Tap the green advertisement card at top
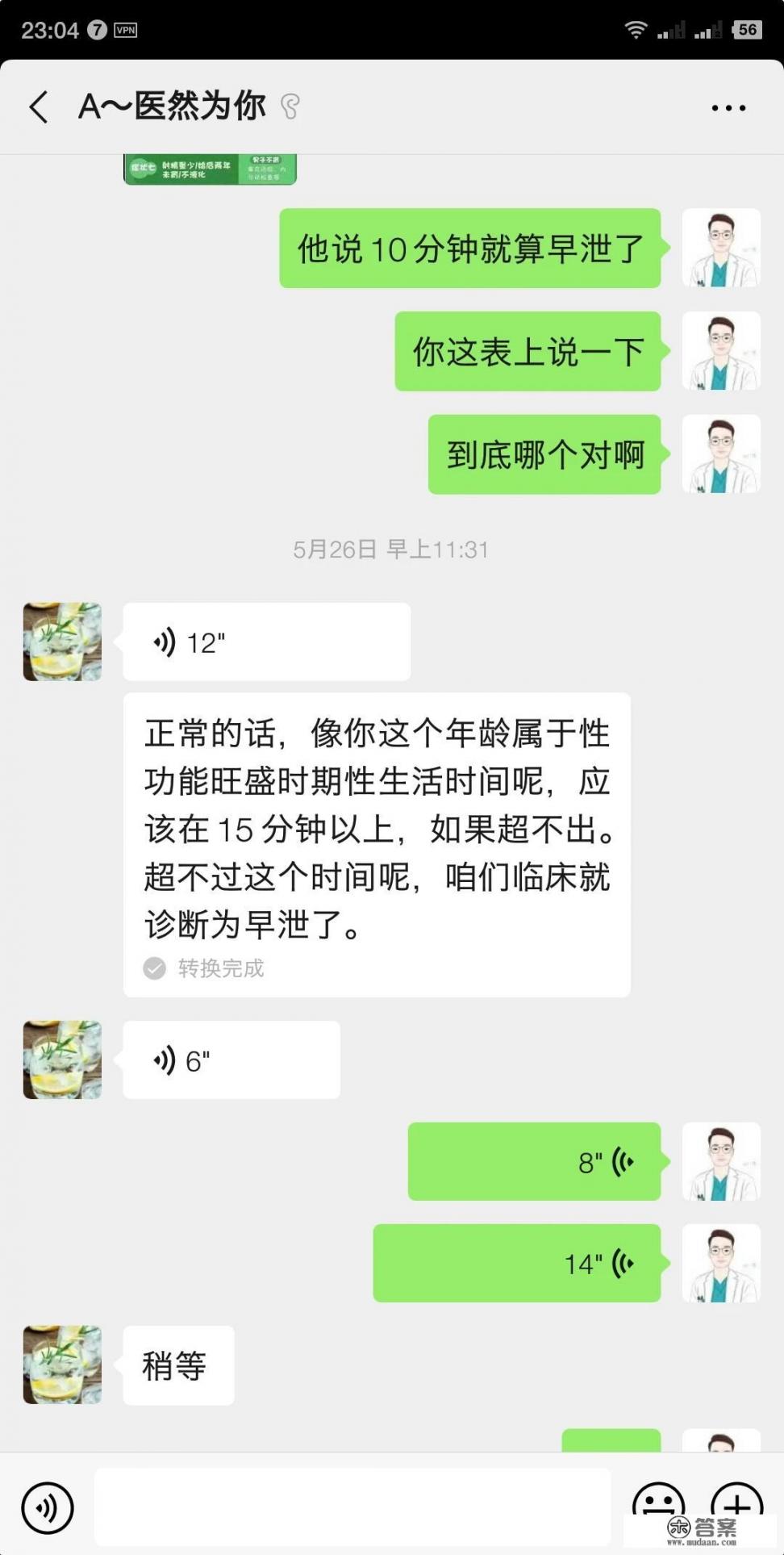Viewport: 784px width, 1555px height. [x=209, y=170]
